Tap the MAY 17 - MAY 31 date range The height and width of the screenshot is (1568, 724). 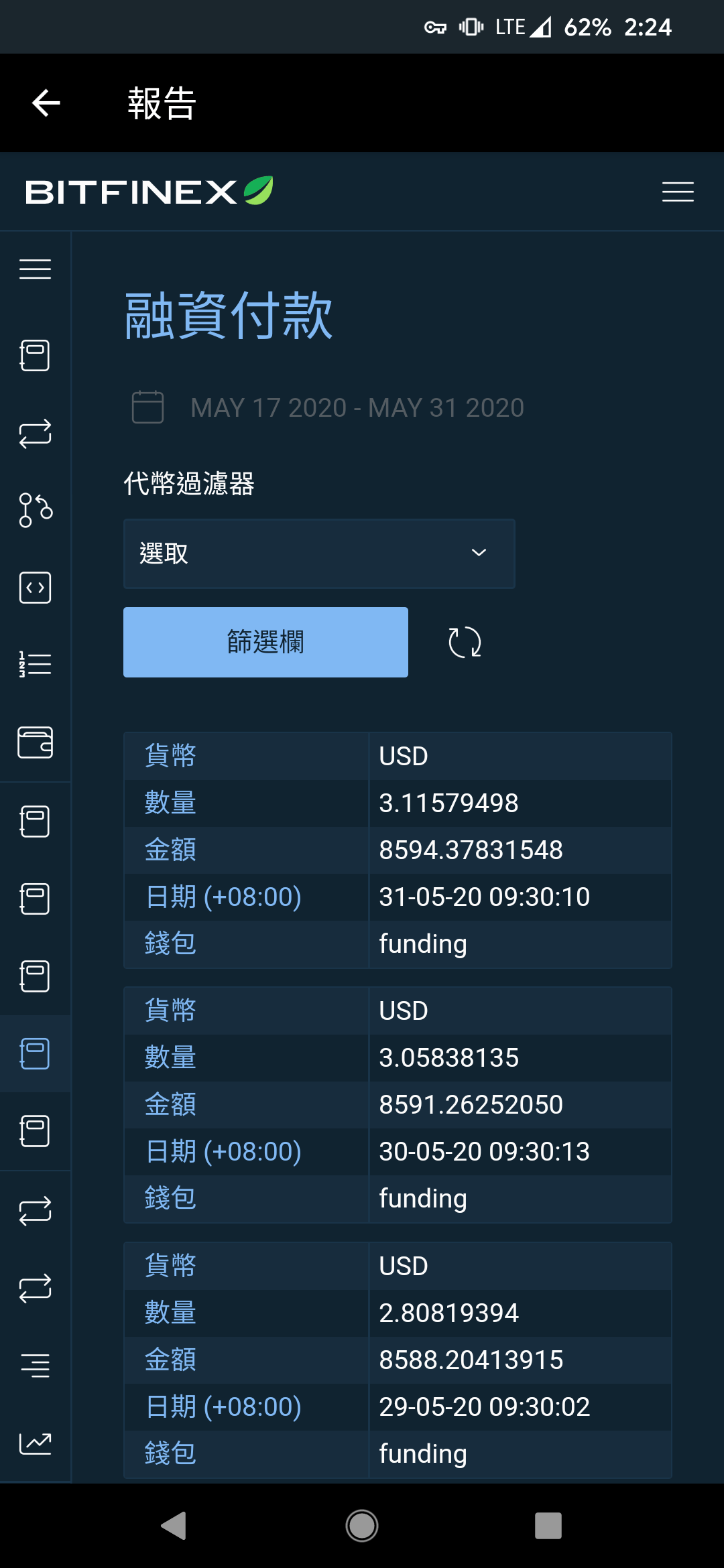click(357, 407)
